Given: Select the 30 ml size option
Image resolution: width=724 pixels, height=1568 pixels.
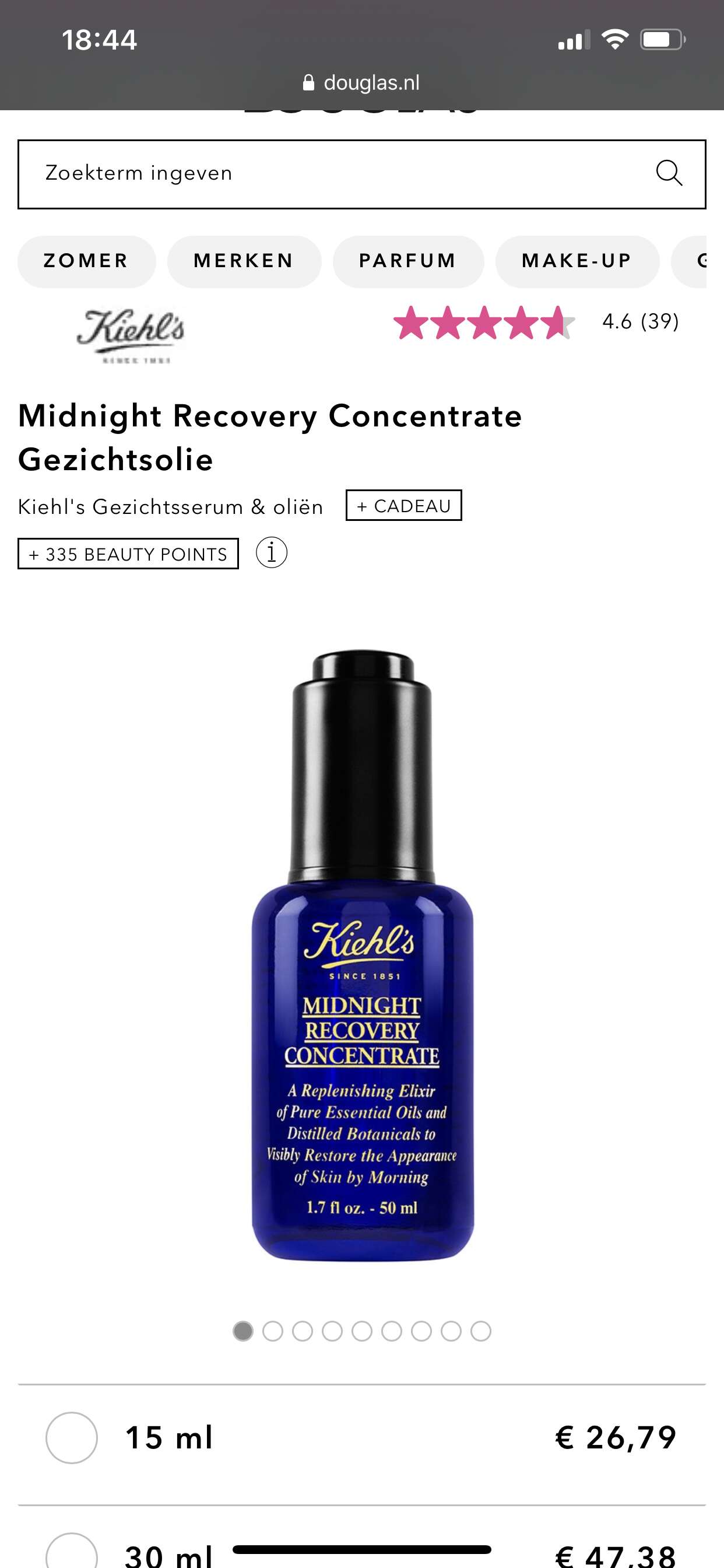Looking at the screenshot, I should 361,1539.
